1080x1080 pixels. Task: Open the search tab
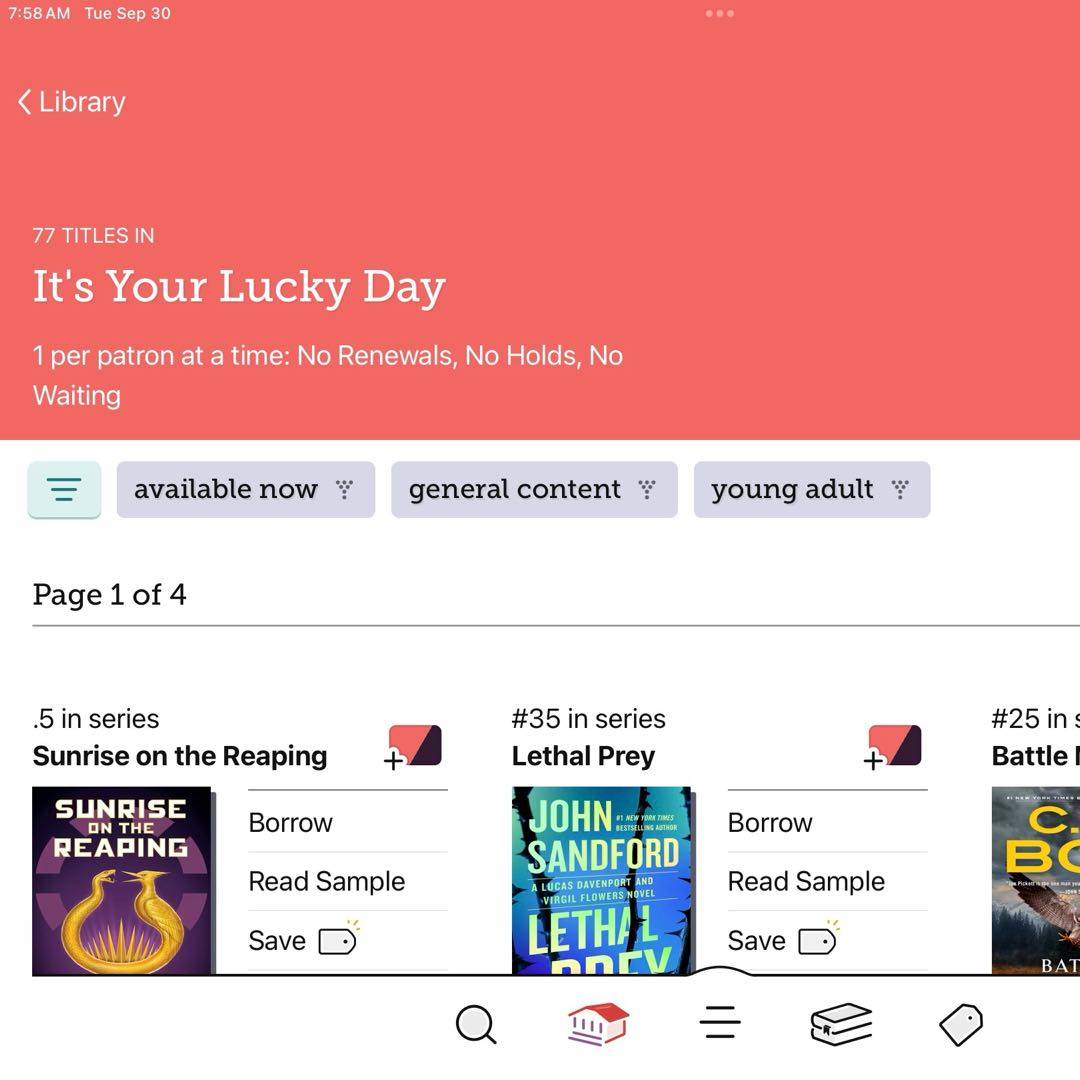[x=476, y=1024]
